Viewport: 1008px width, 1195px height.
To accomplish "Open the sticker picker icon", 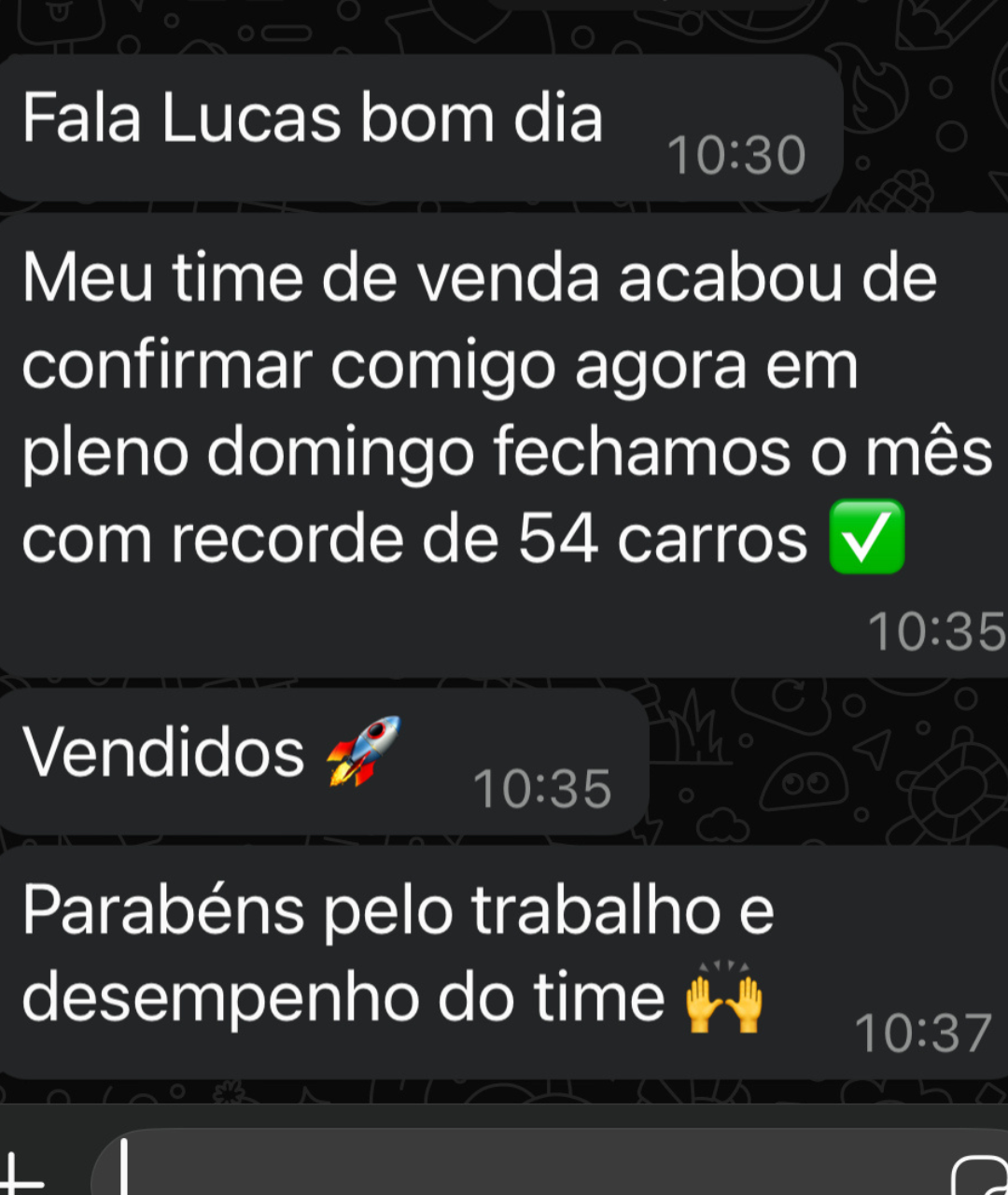I will tap(982, 1175).
